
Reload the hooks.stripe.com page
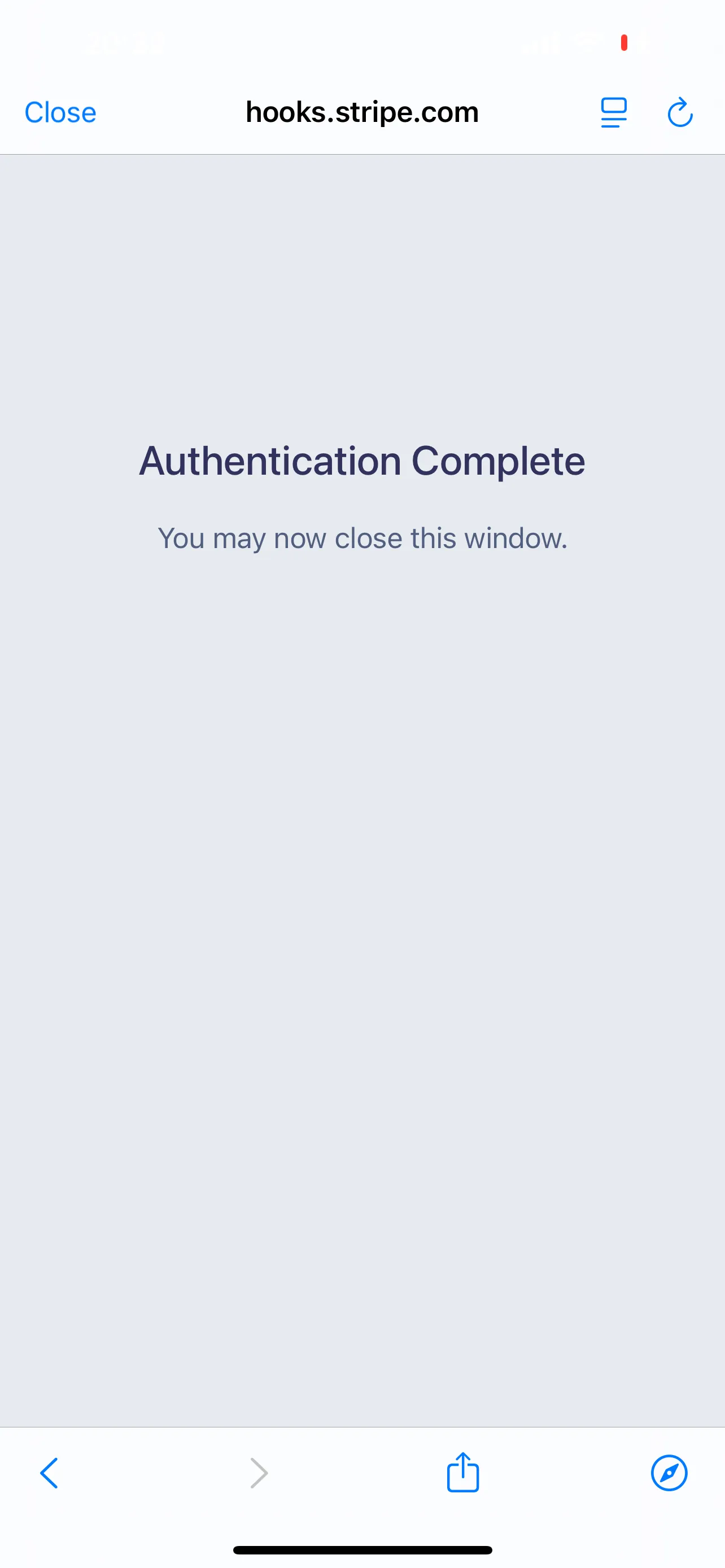click(680, 113)
